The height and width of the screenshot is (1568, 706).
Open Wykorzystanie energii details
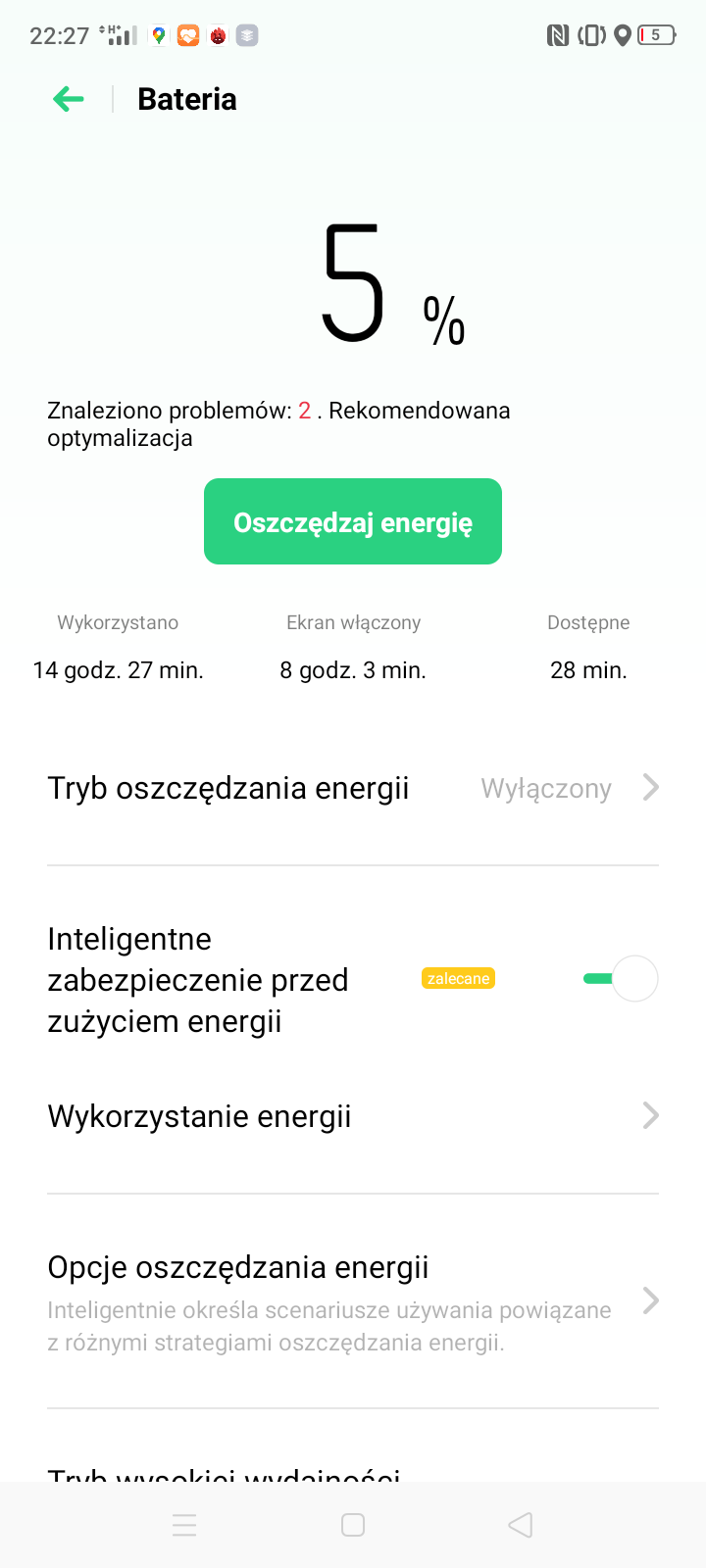point(353,1116)
